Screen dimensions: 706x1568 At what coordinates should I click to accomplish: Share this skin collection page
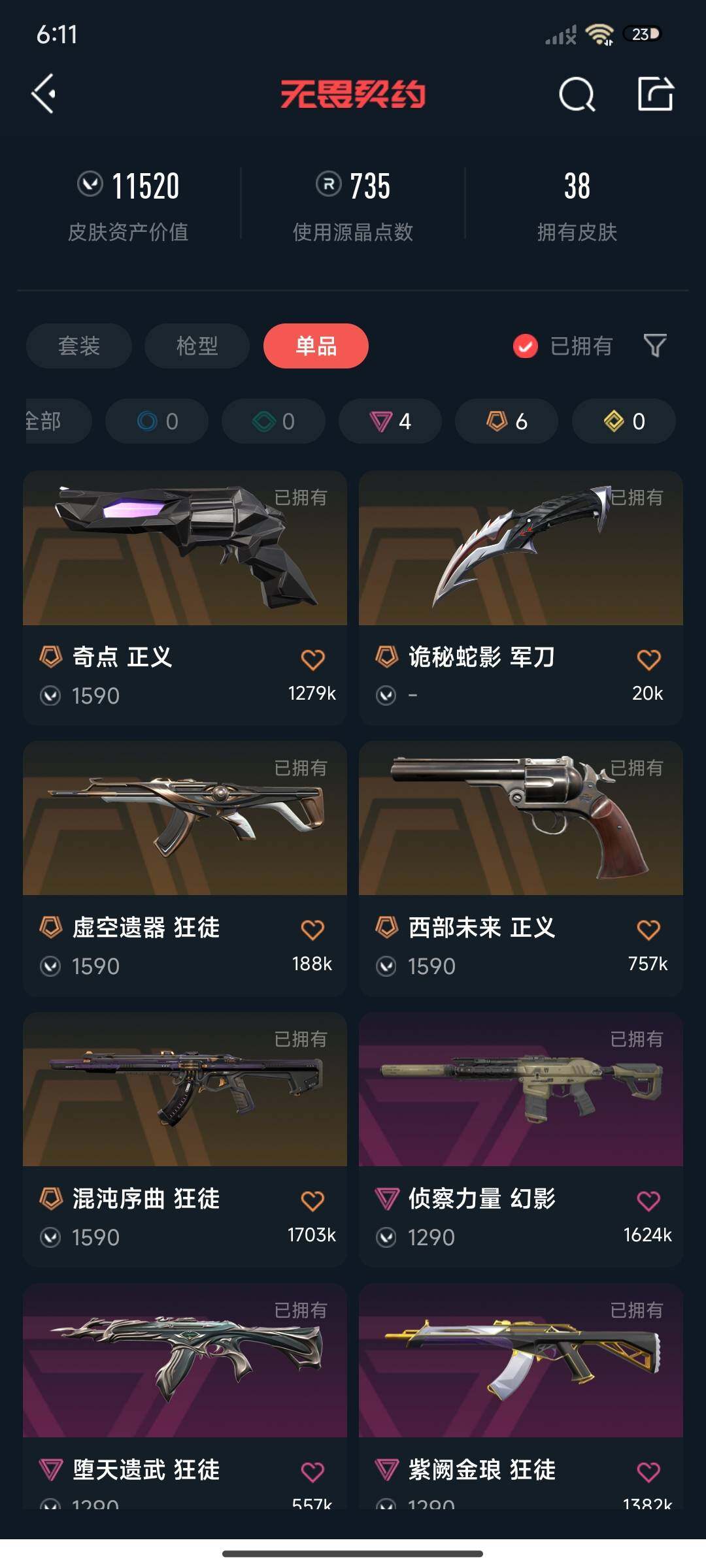click(655, 95)
